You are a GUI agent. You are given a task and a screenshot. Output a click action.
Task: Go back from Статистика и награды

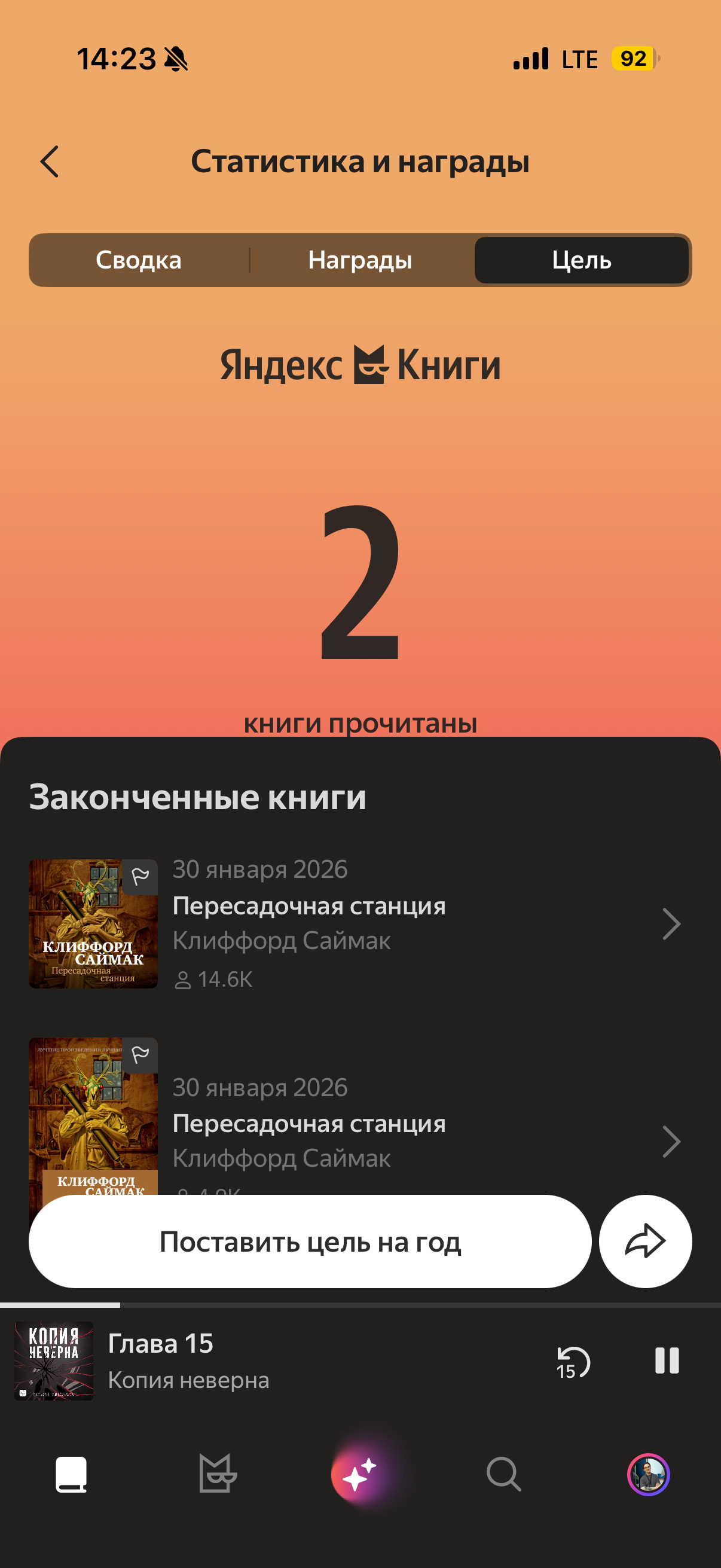pos(50,162)
